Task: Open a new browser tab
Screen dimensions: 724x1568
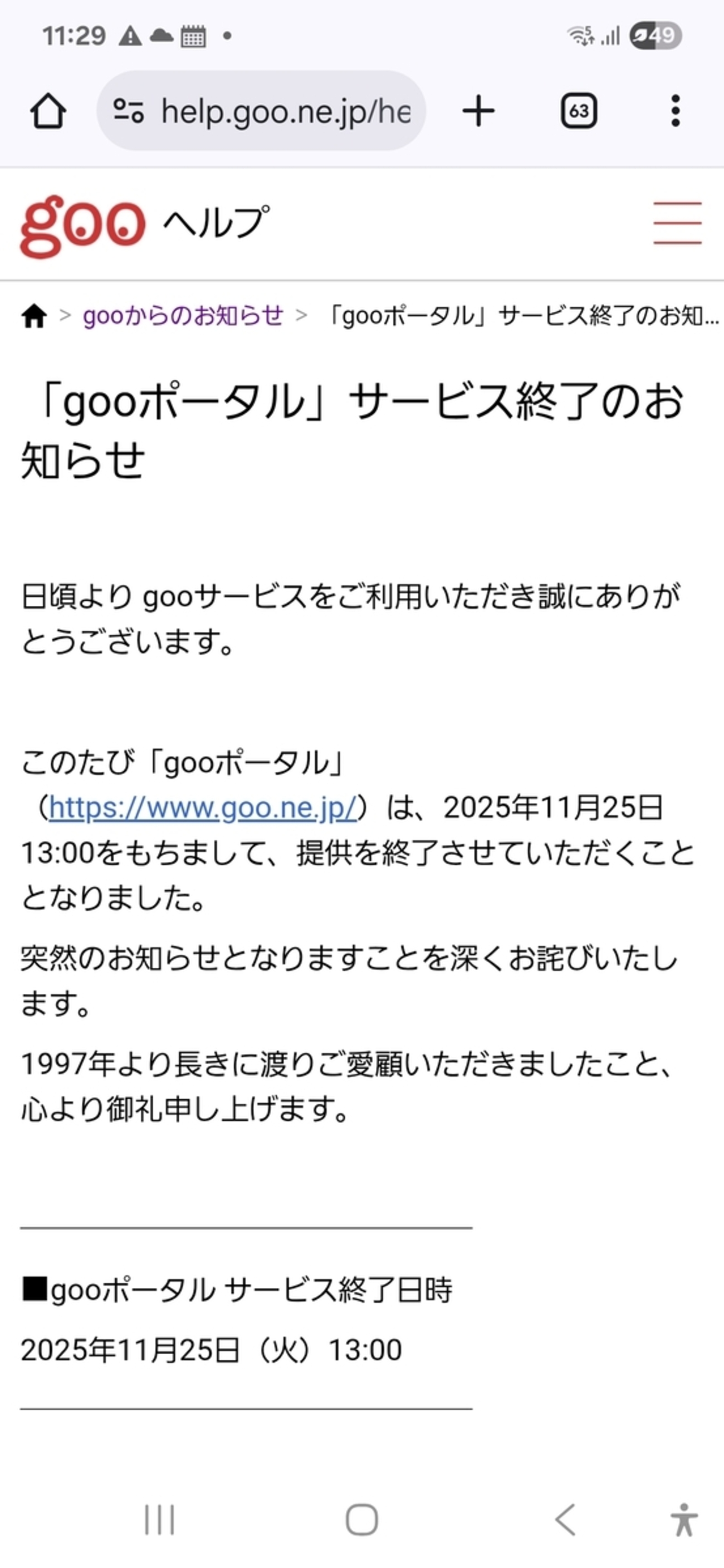Action: point(478,111)
